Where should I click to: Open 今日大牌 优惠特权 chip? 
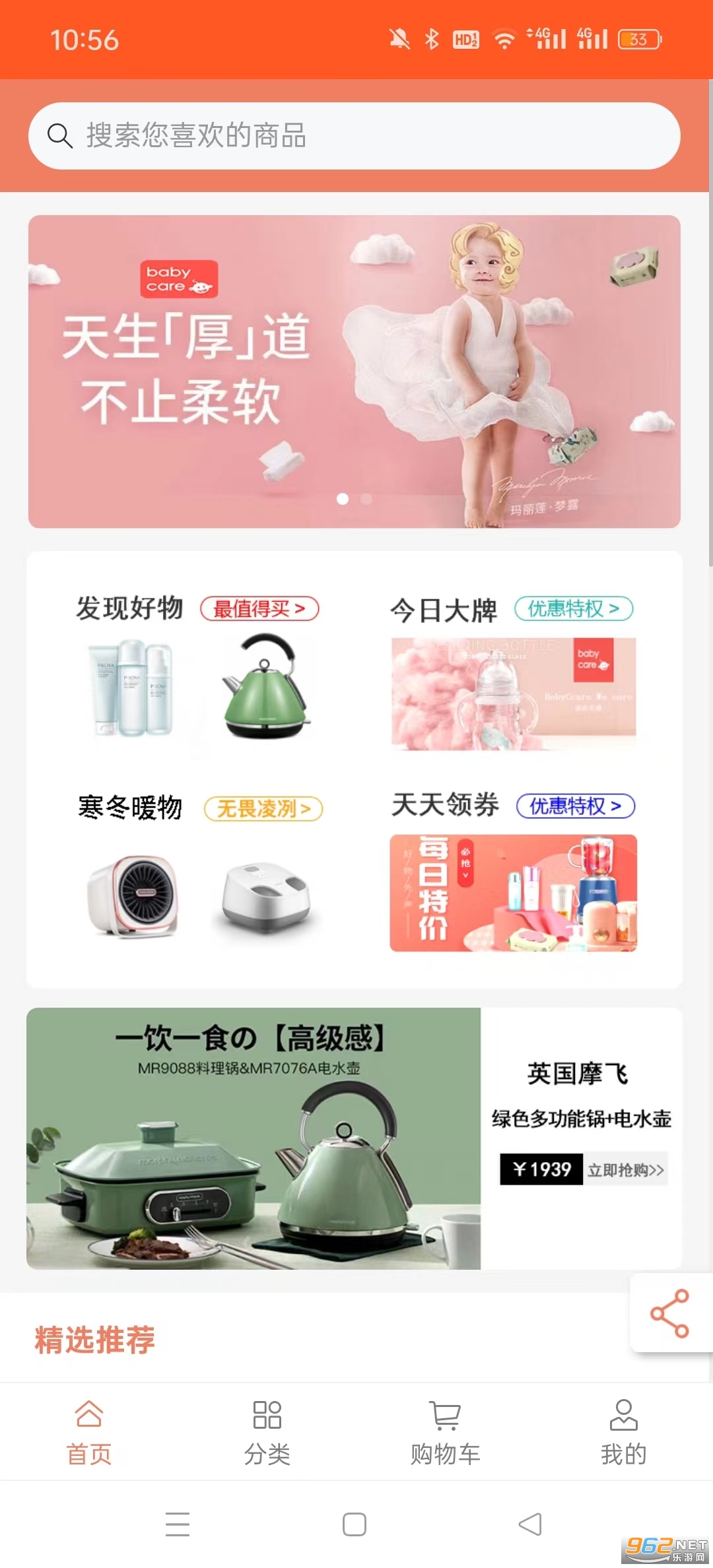pos(573,608)
